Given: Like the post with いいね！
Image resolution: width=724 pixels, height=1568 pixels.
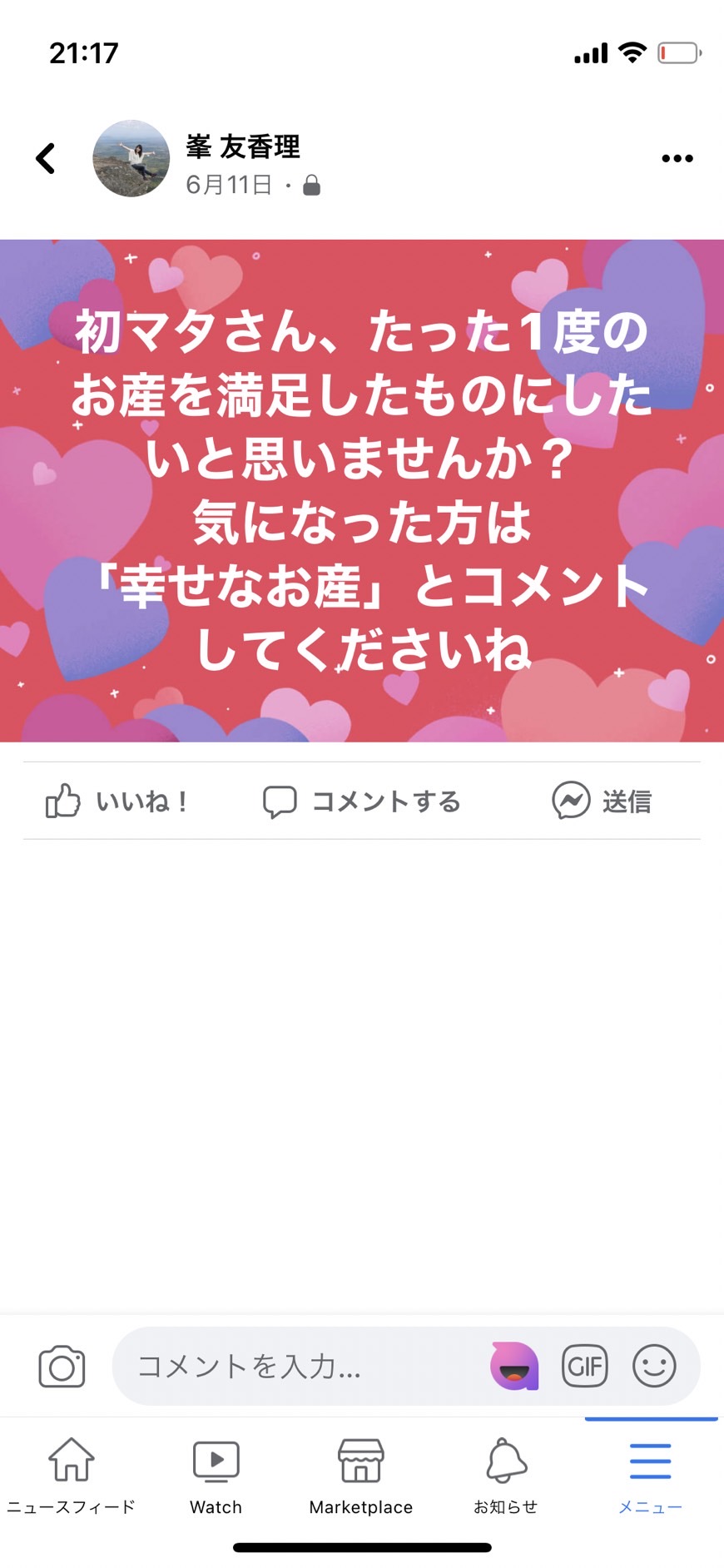Looking at the screenshot, I should pos(117,801).
